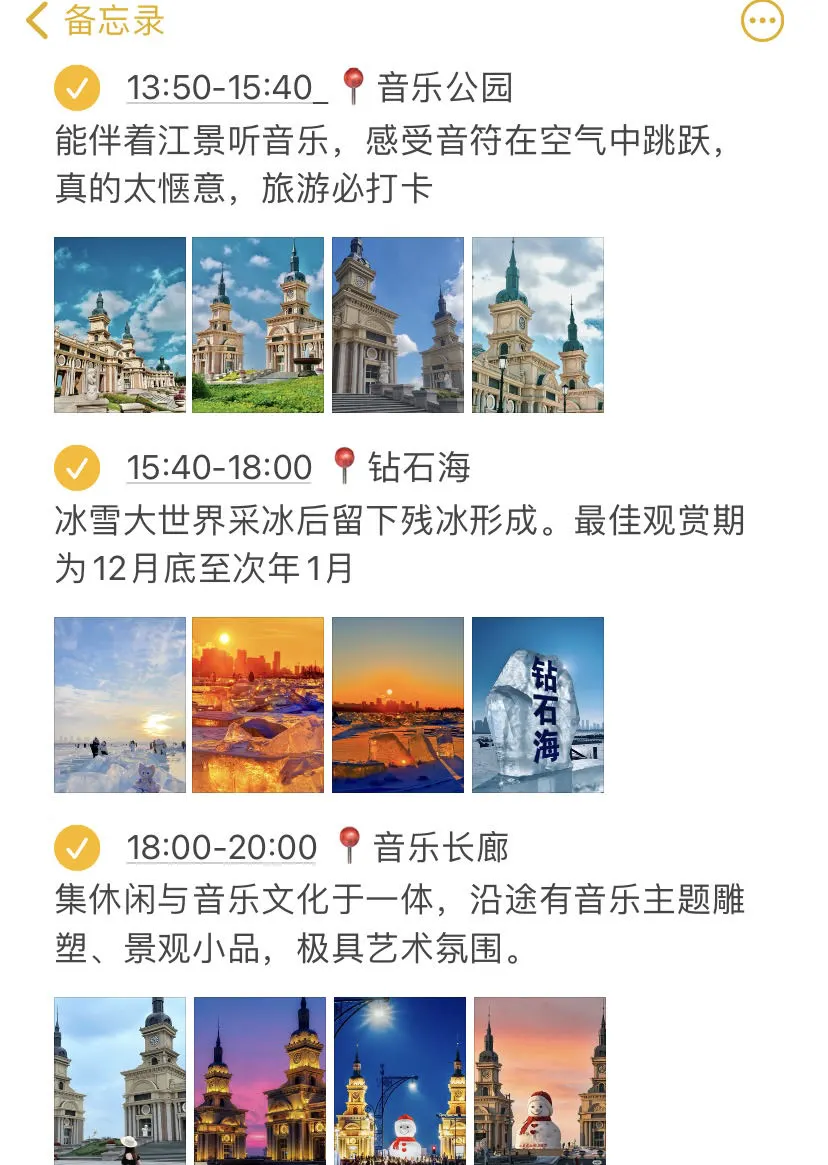This screenshot has width=828, height=1165.
Task: View the golden sunset ice photo under 钻石海
Action: coord(258,705)
